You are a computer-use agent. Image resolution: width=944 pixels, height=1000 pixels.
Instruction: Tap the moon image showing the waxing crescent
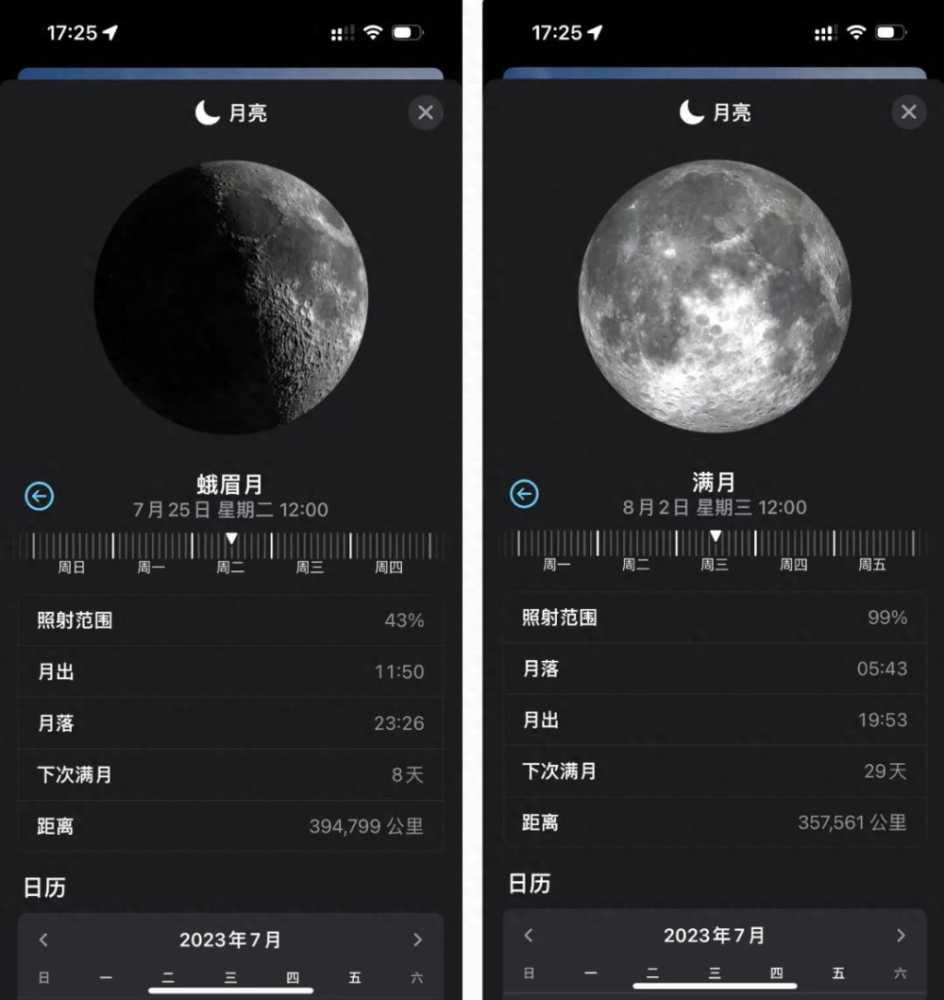[x=230, y=300]
